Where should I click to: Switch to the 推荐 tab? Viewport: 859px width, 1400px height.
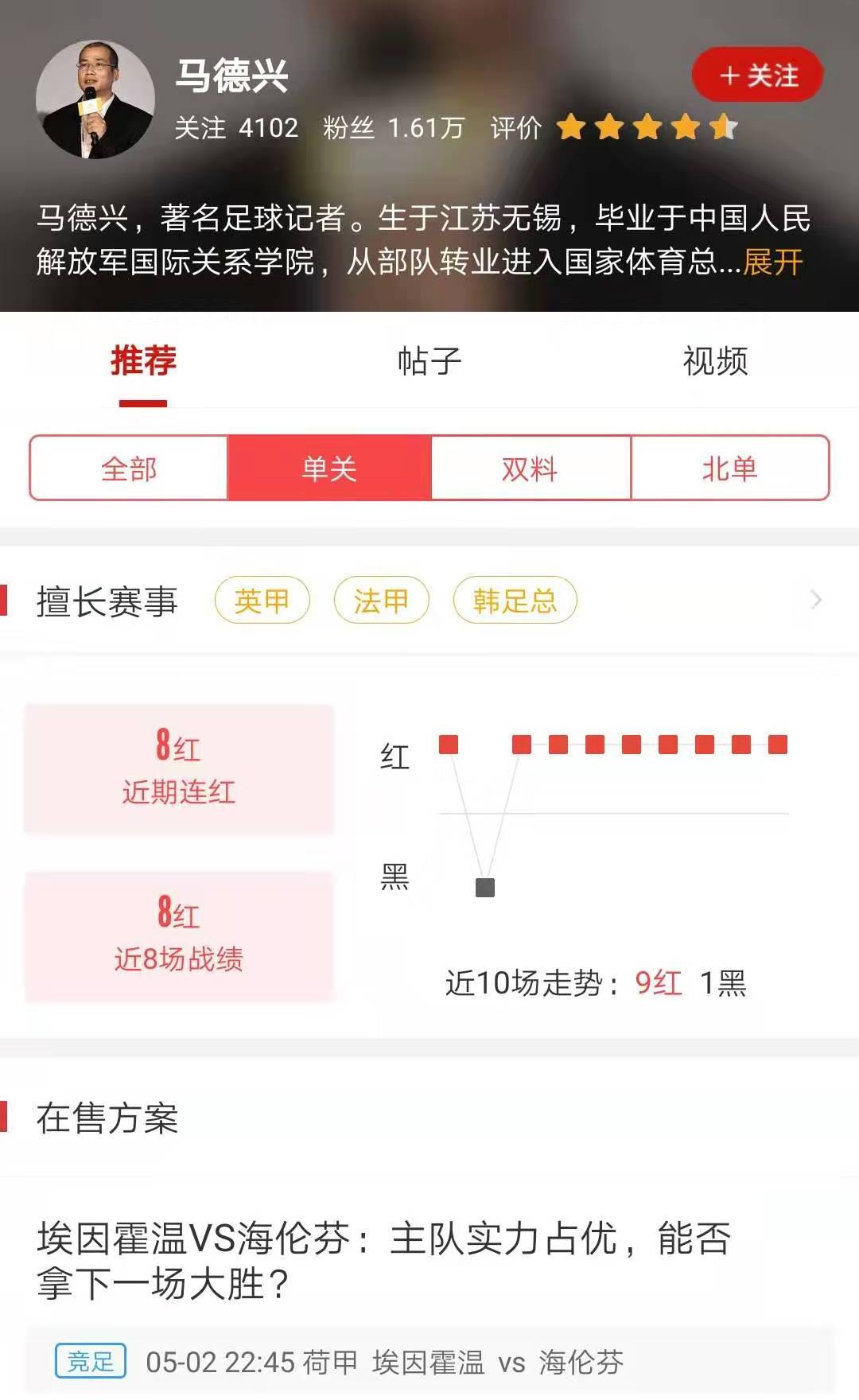143,362
